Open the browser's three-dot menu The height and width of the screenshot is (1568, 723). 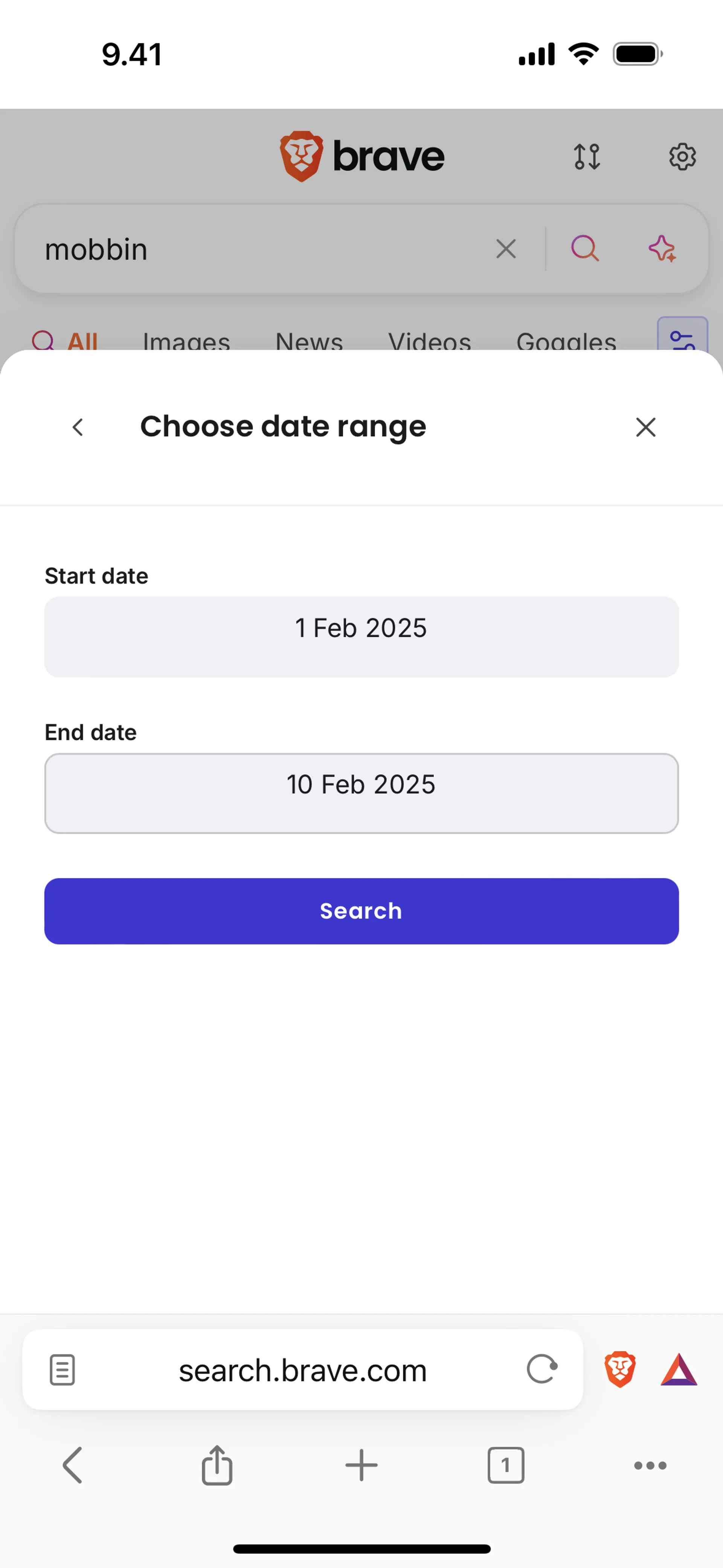tap(650, 1465)
